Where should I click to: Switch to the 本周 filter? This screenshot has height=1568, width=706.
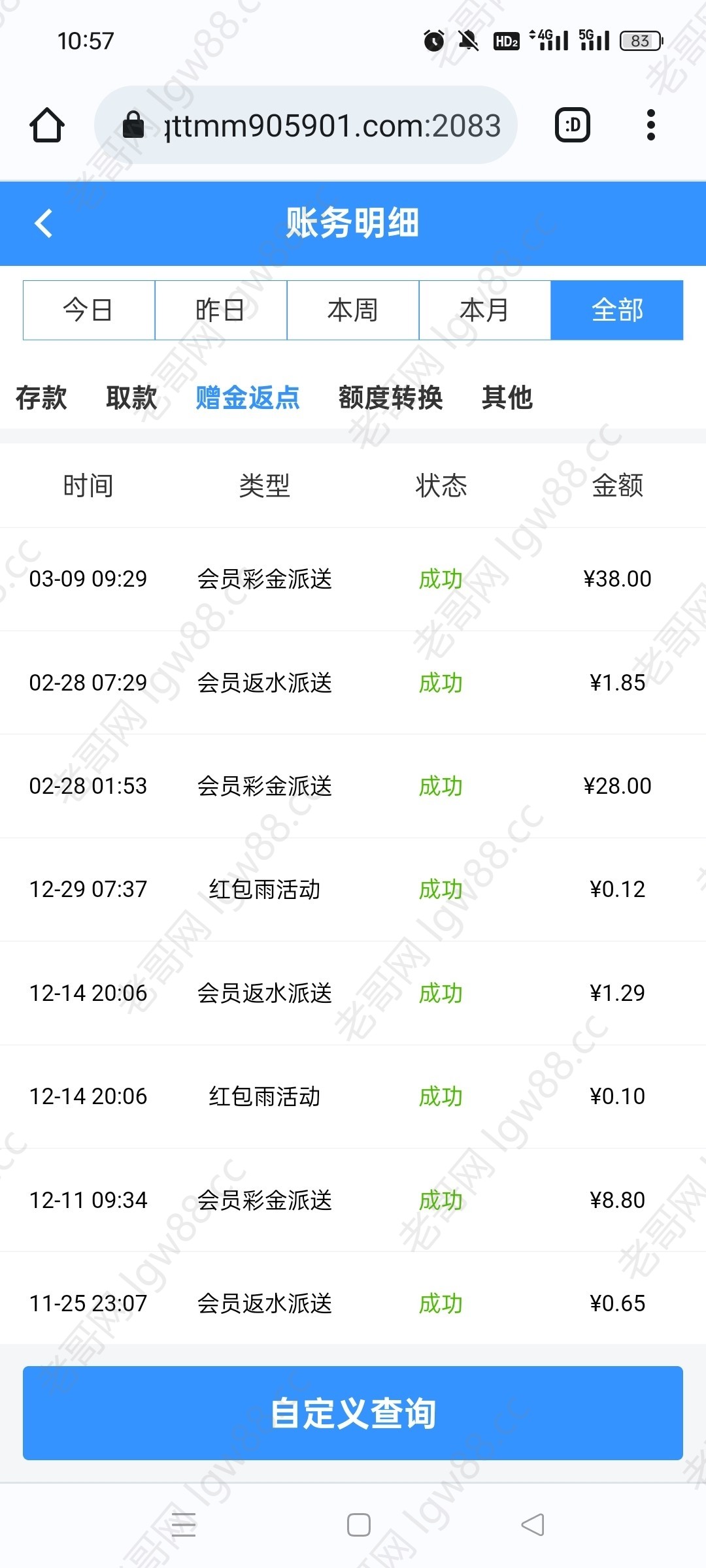[353, 310]
